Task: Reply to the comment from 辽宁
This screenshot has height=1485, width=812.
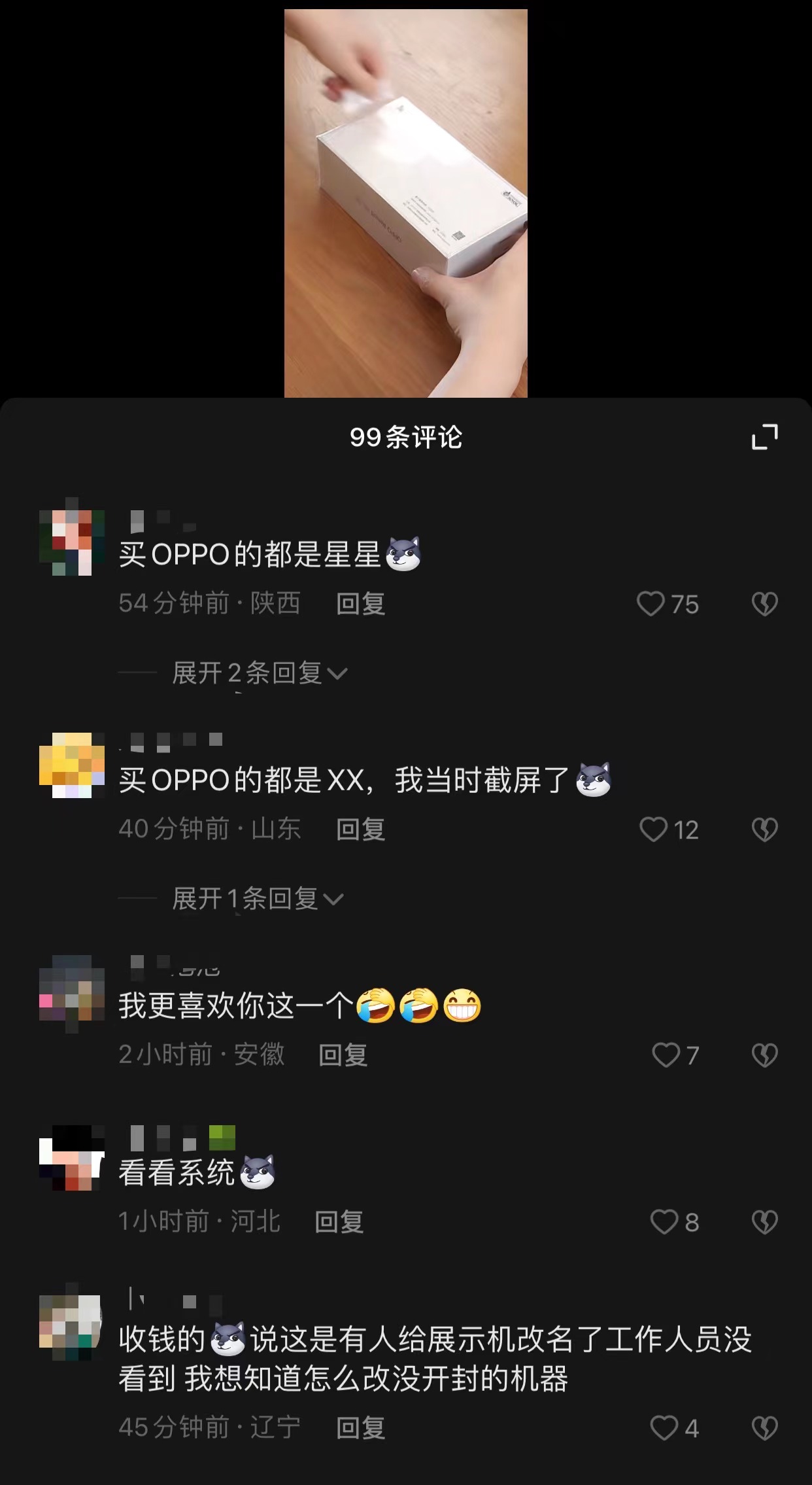Action: (360, 1428)
